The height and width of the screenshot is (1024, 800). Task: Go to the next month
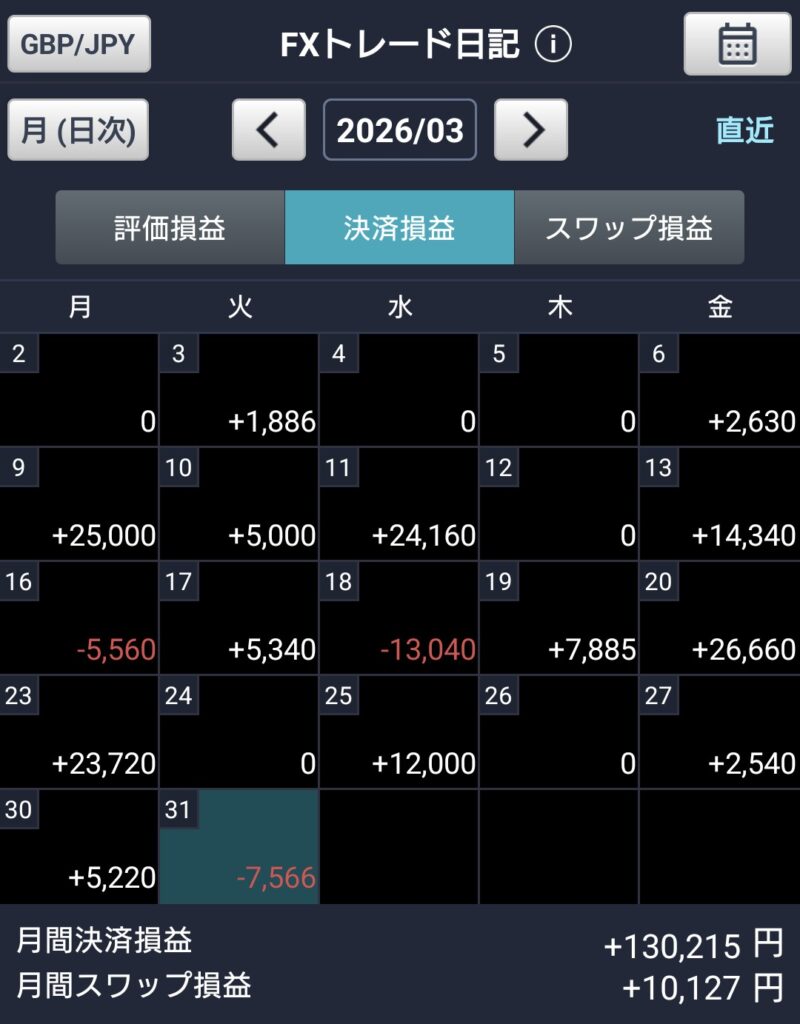tap(531, 130)
